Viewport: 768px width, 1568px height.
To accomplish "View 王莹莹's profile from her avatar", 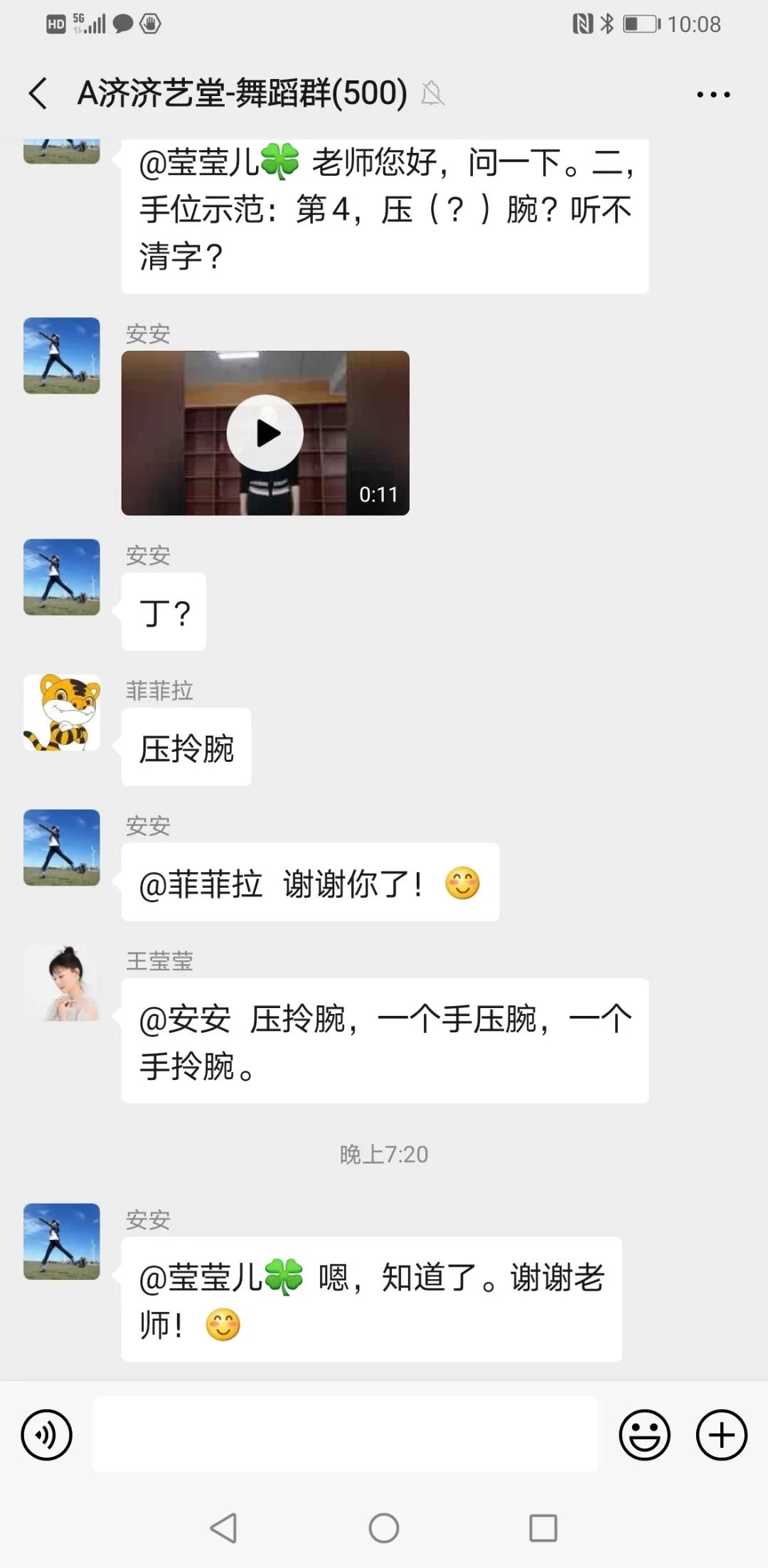I will coord(62,983).
